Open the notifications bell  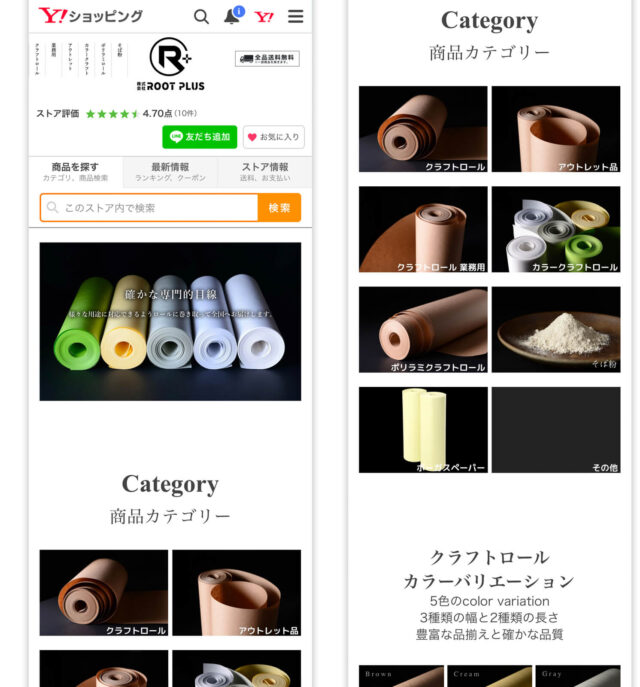click(x=232, y=16)
